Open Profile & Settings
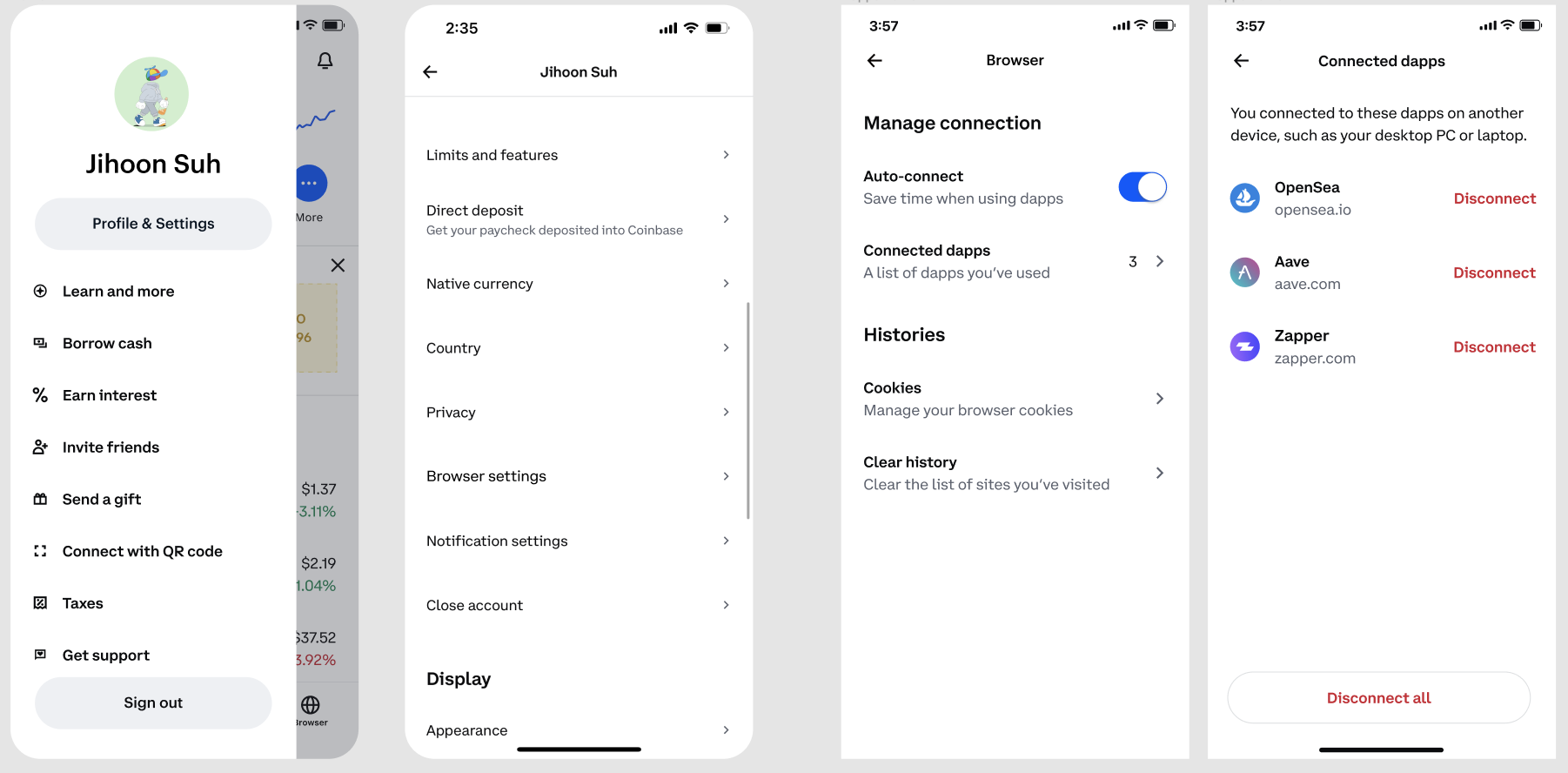 pos(153,224)
